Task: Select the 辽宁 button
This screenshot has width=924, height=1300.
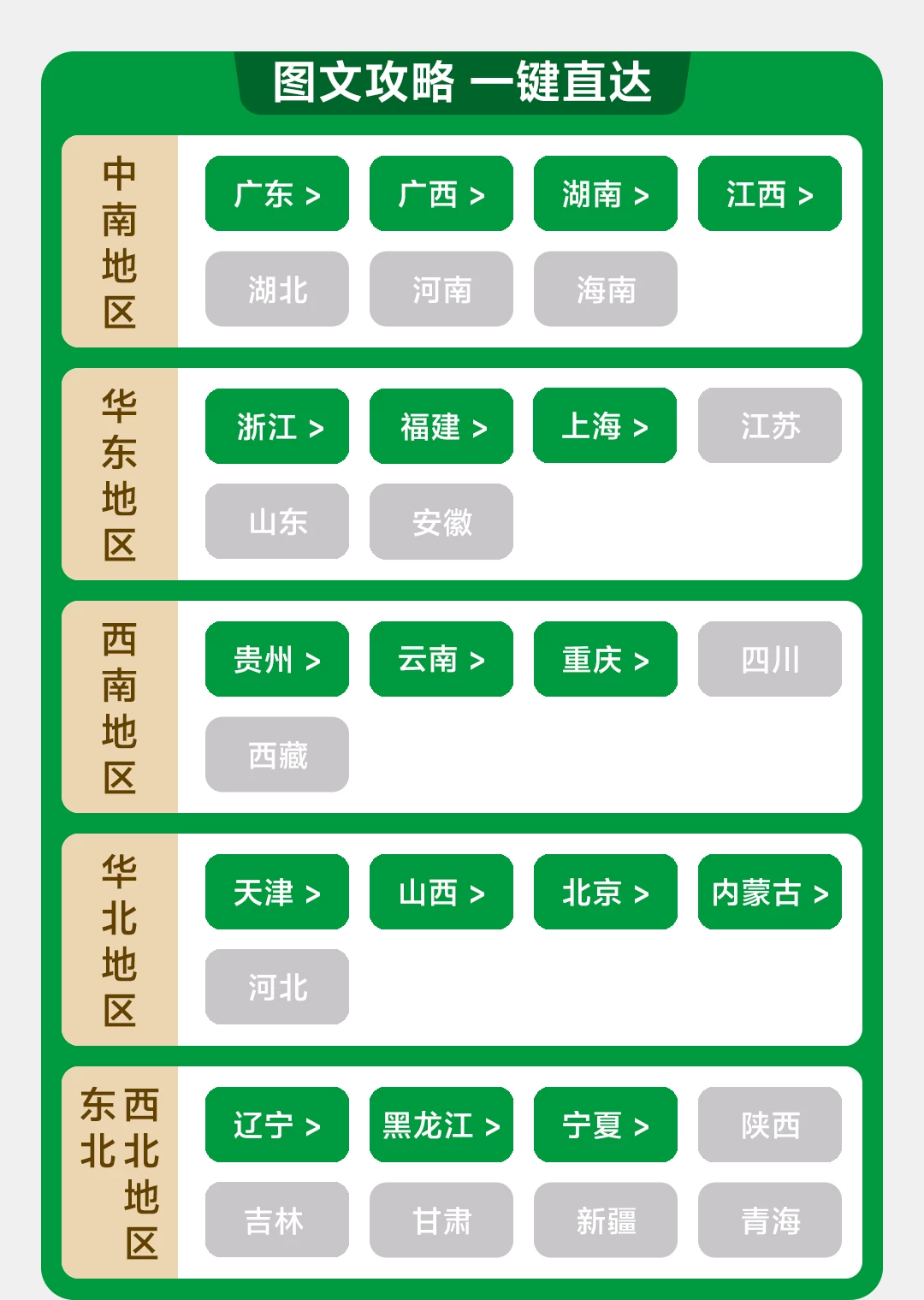Action: pos(277,1125)
